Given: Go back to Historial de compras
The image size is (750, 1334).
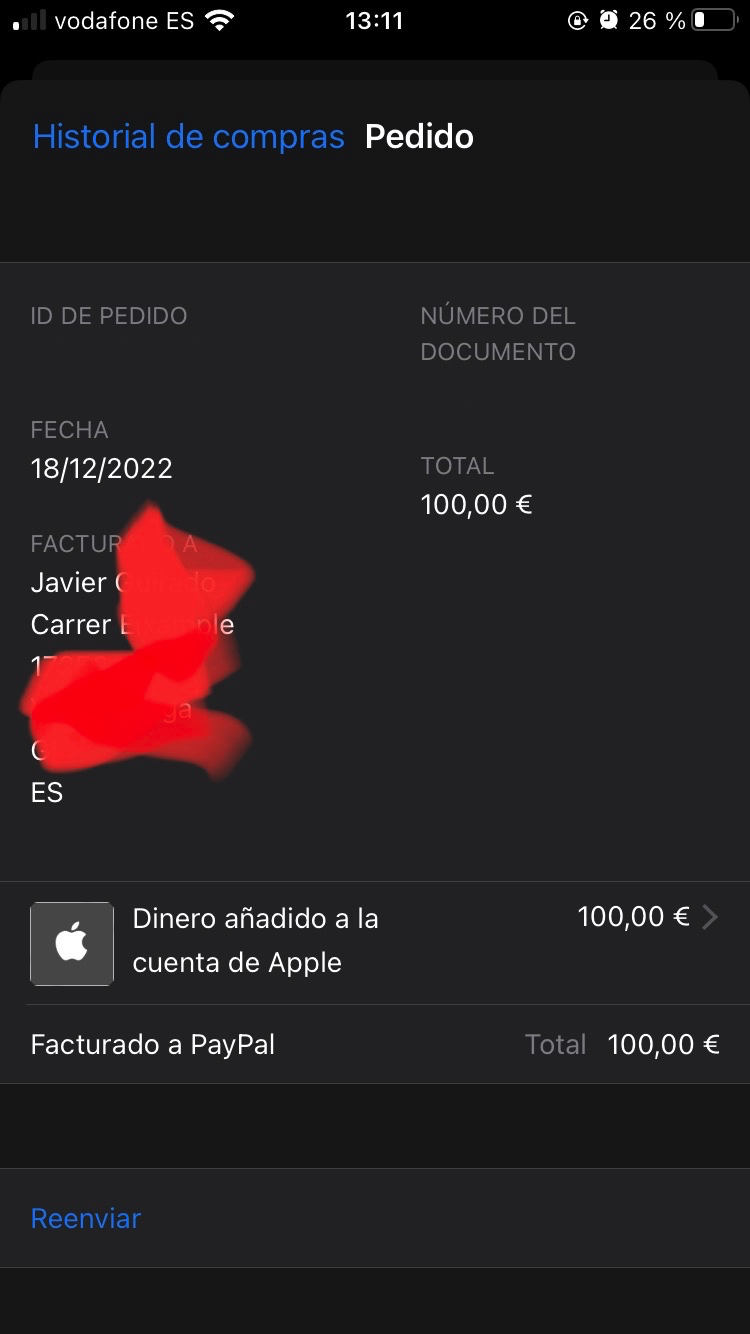Looking at the screenshot, I should click(188, 137).
